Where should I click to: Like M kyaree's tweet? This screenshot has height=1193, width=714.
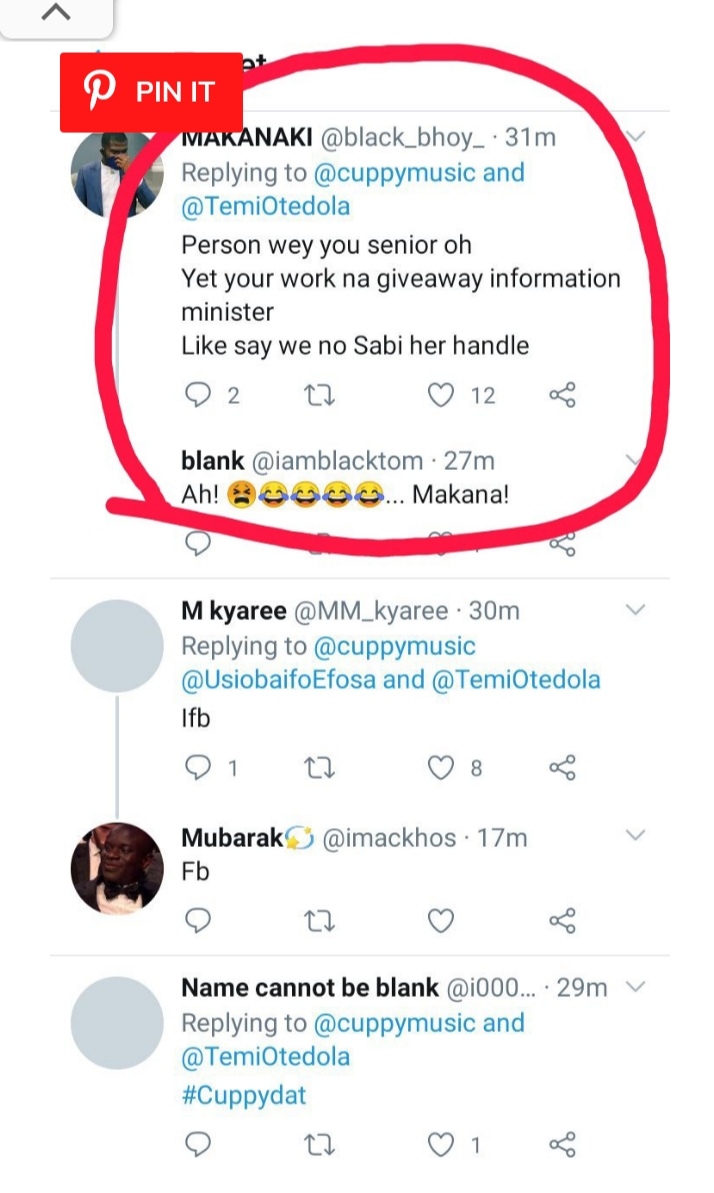tap(441, 768)
